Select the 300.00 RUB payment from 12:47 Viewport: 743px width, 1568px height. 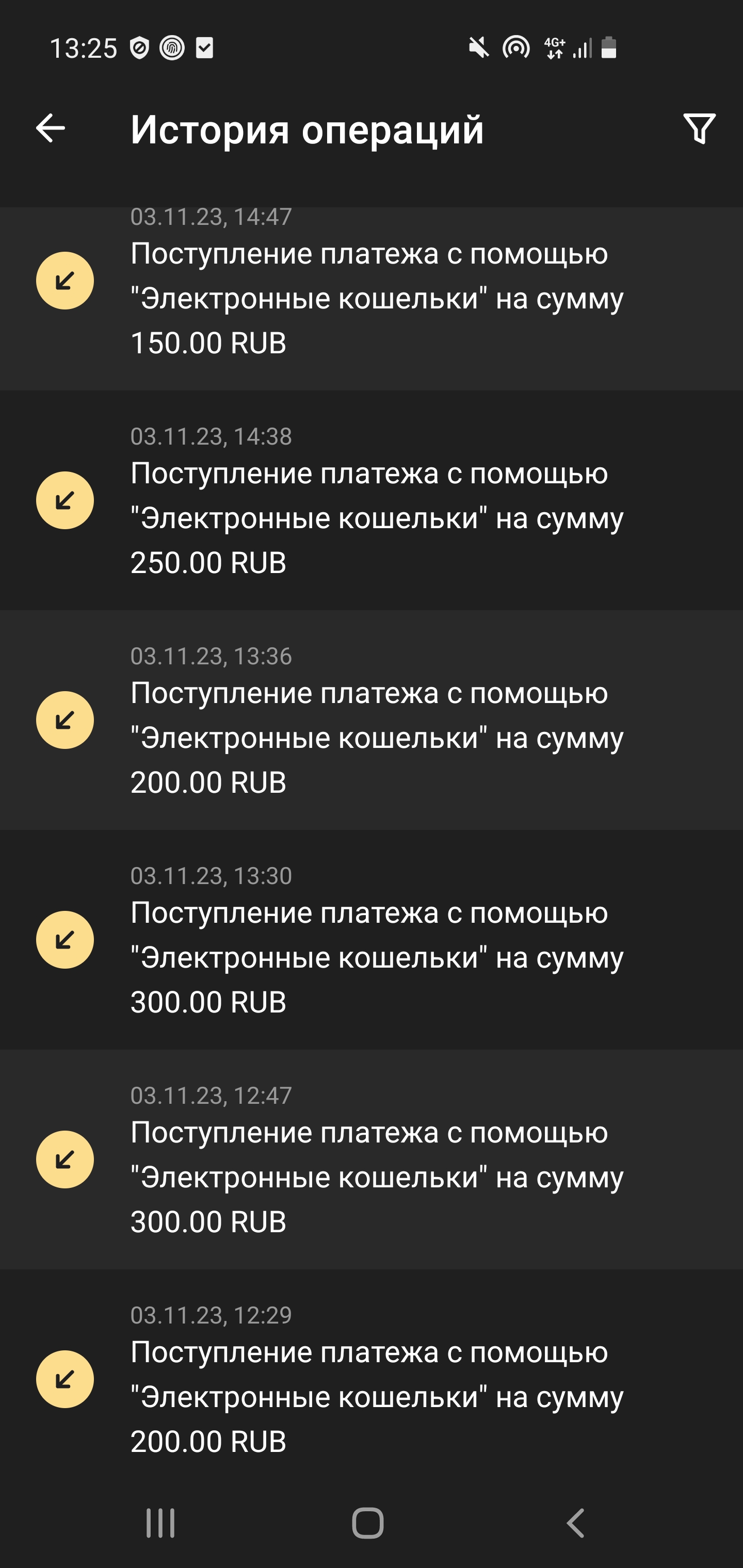click(372, 1177)
